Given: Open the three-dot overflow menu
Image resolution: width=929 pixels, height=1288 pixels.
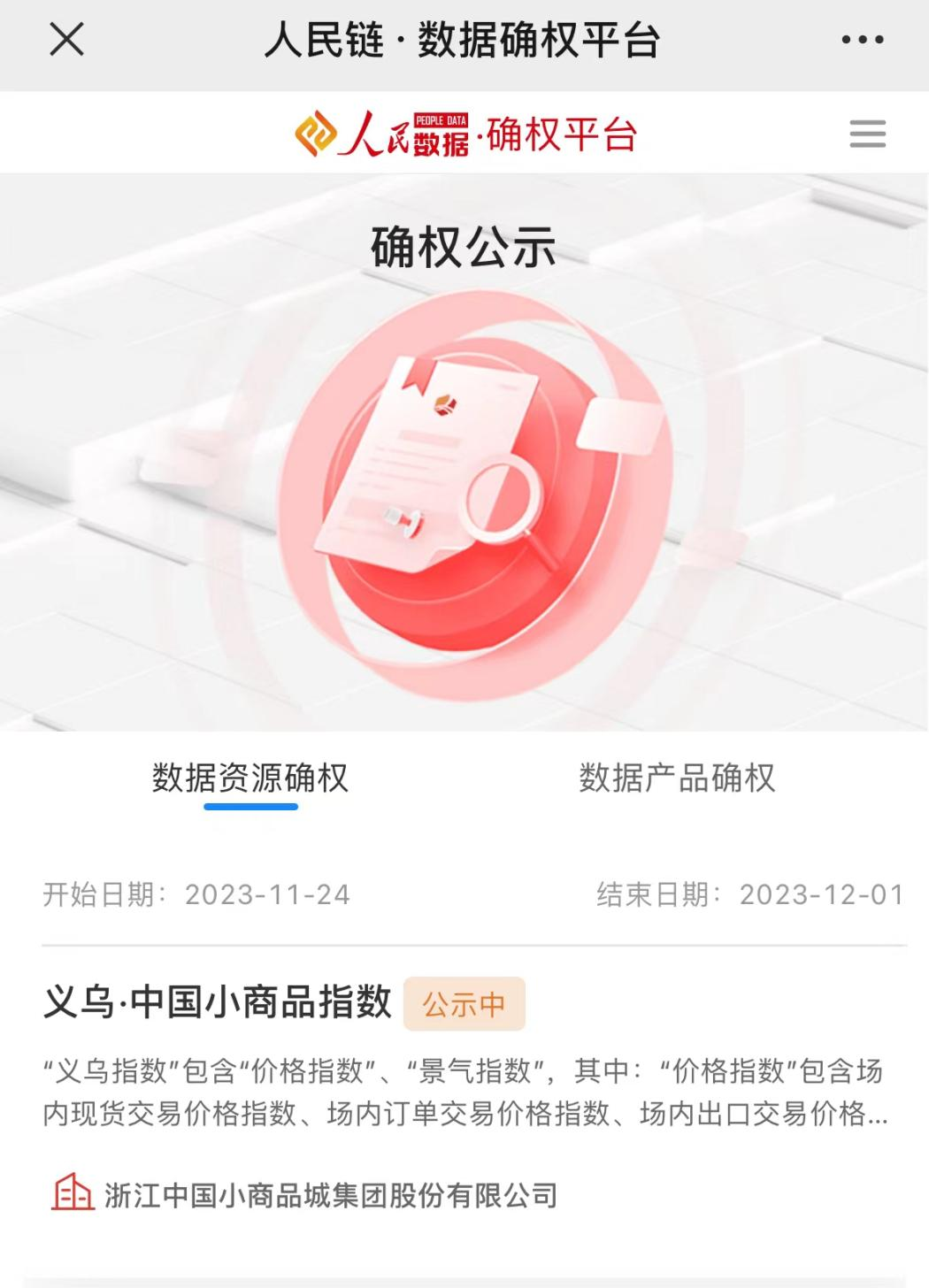Looking at the screenshot, I should [x=862, y=40].
